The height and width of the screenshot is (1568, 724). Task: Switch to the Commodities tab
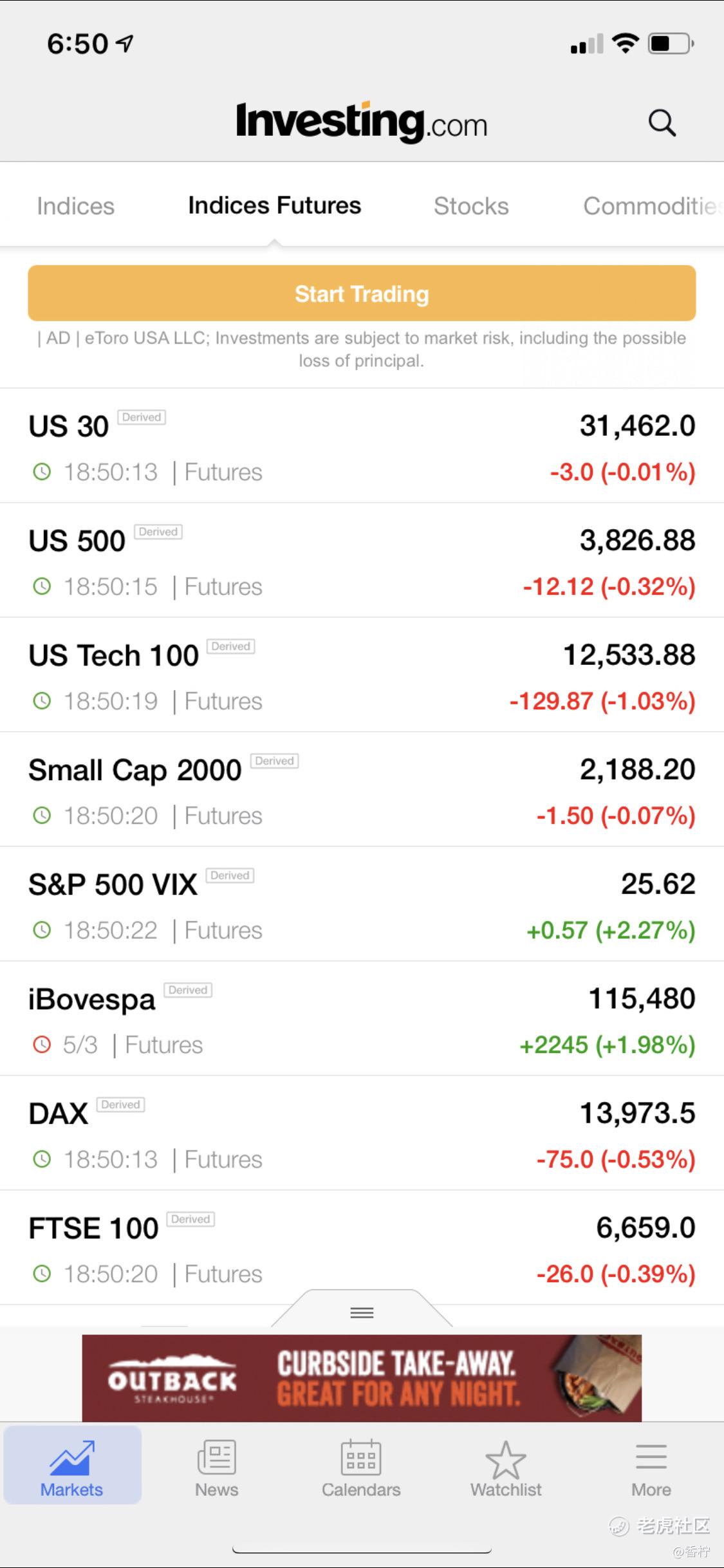click(653, 206)
